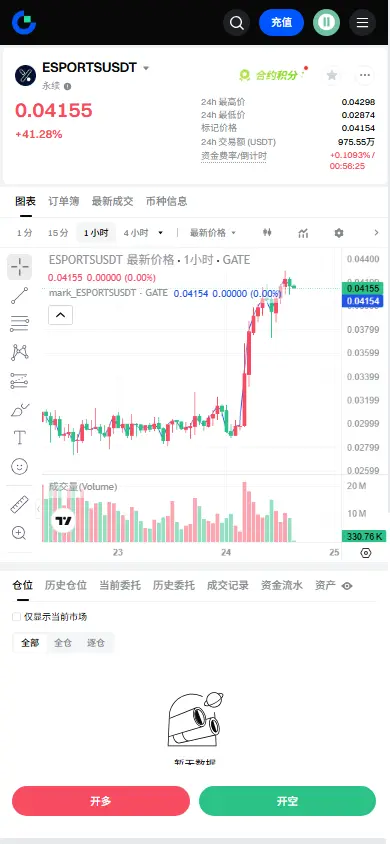
Task: Check the 仅显示当前市场 checkbox
Action: point(16,617)
